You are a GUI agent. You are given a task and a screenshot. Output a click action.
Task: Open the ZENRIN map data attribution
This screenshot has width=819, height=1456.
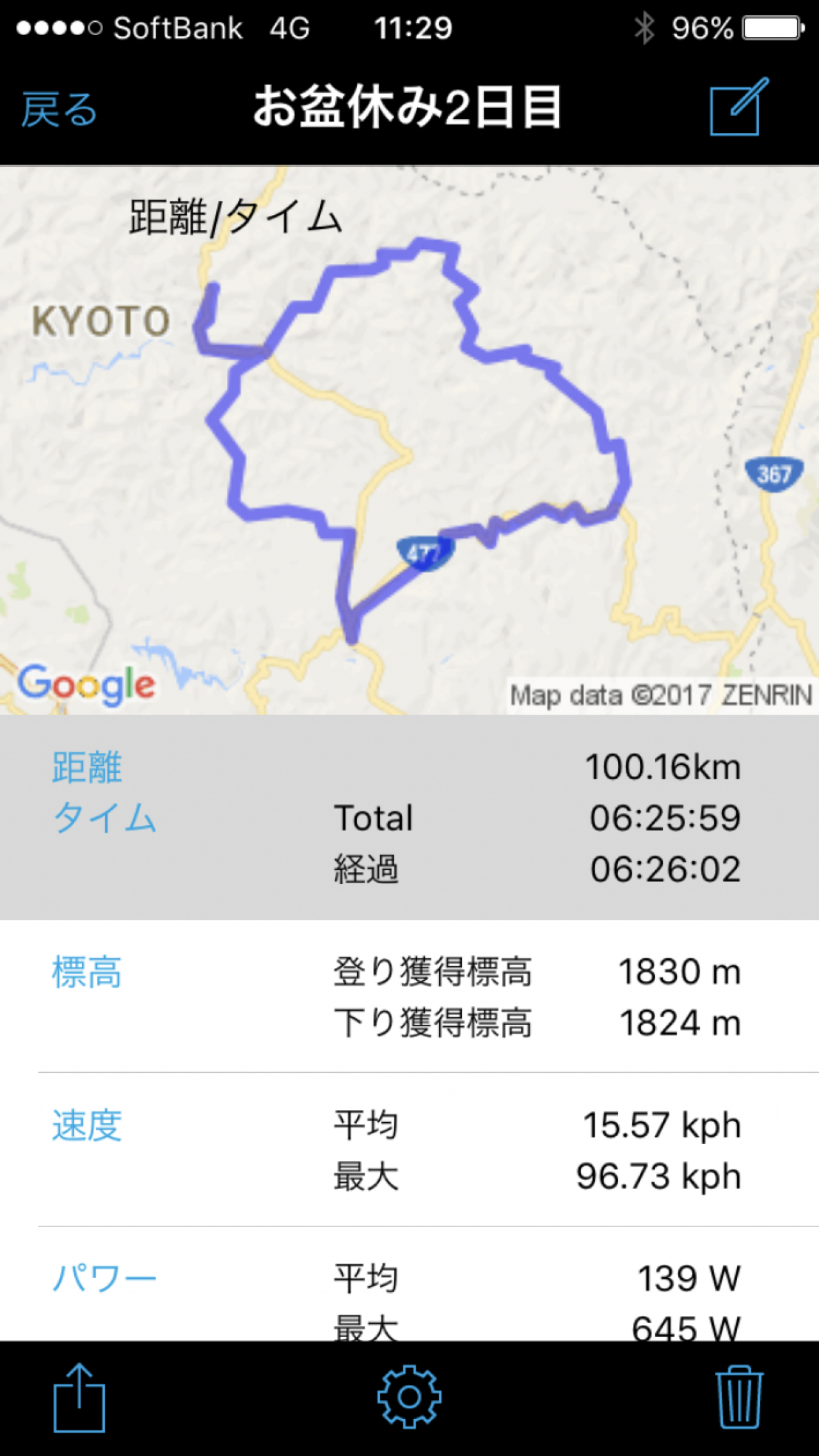[x=659, y=694]
